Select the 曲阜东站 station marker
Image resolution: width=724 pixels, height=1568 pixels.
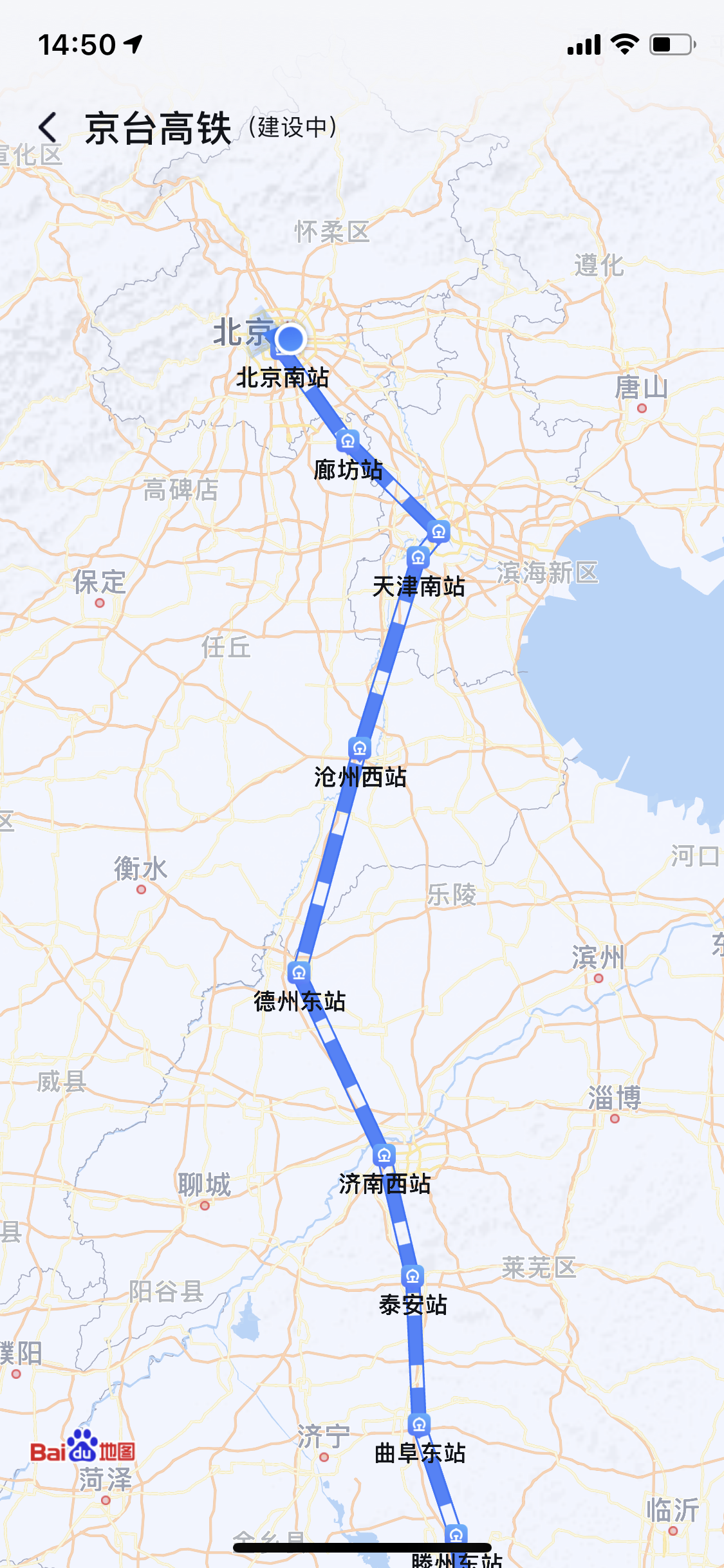419,1424
